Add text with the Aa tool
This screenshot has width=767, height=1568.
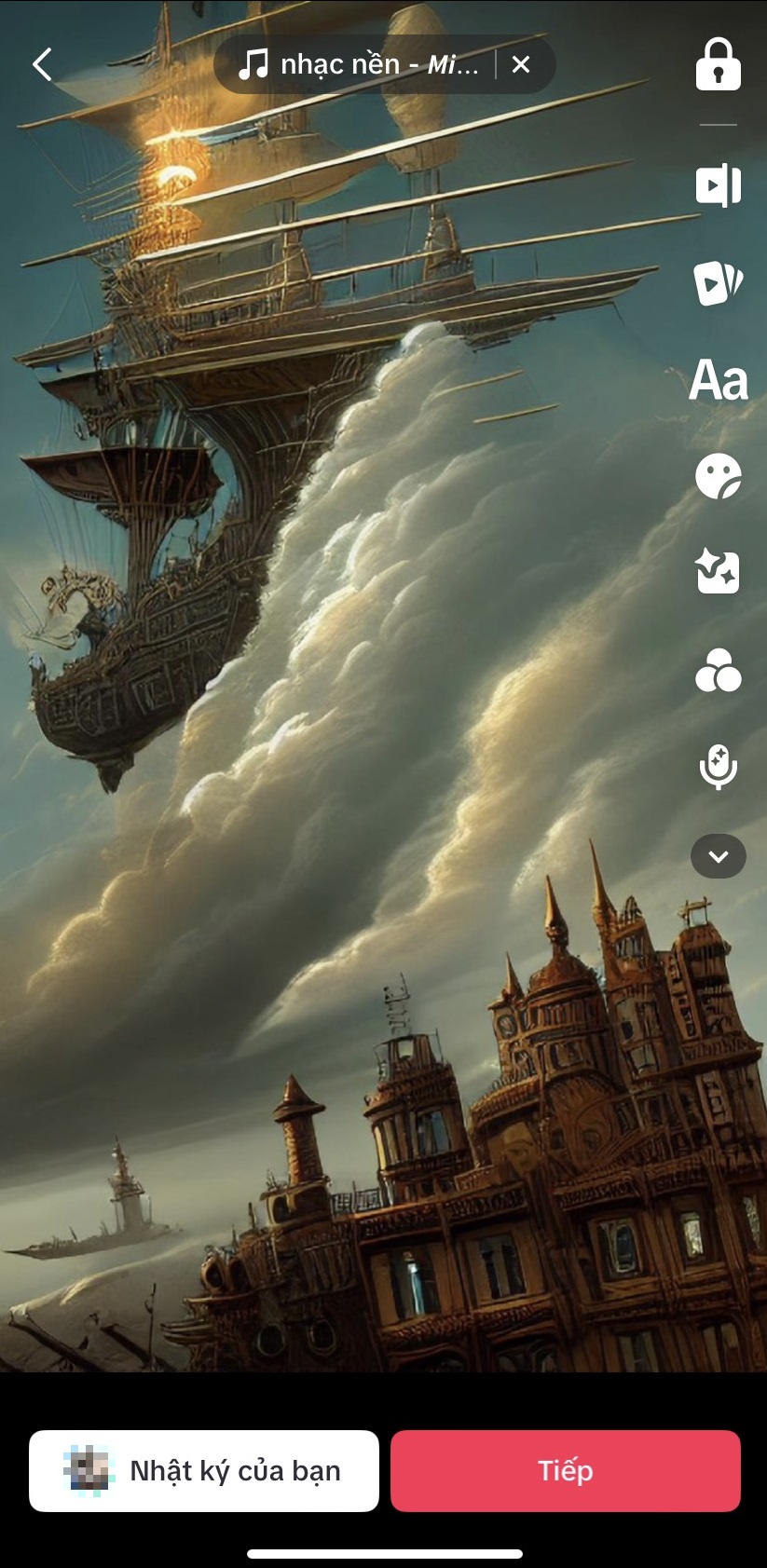coord(718,380)
